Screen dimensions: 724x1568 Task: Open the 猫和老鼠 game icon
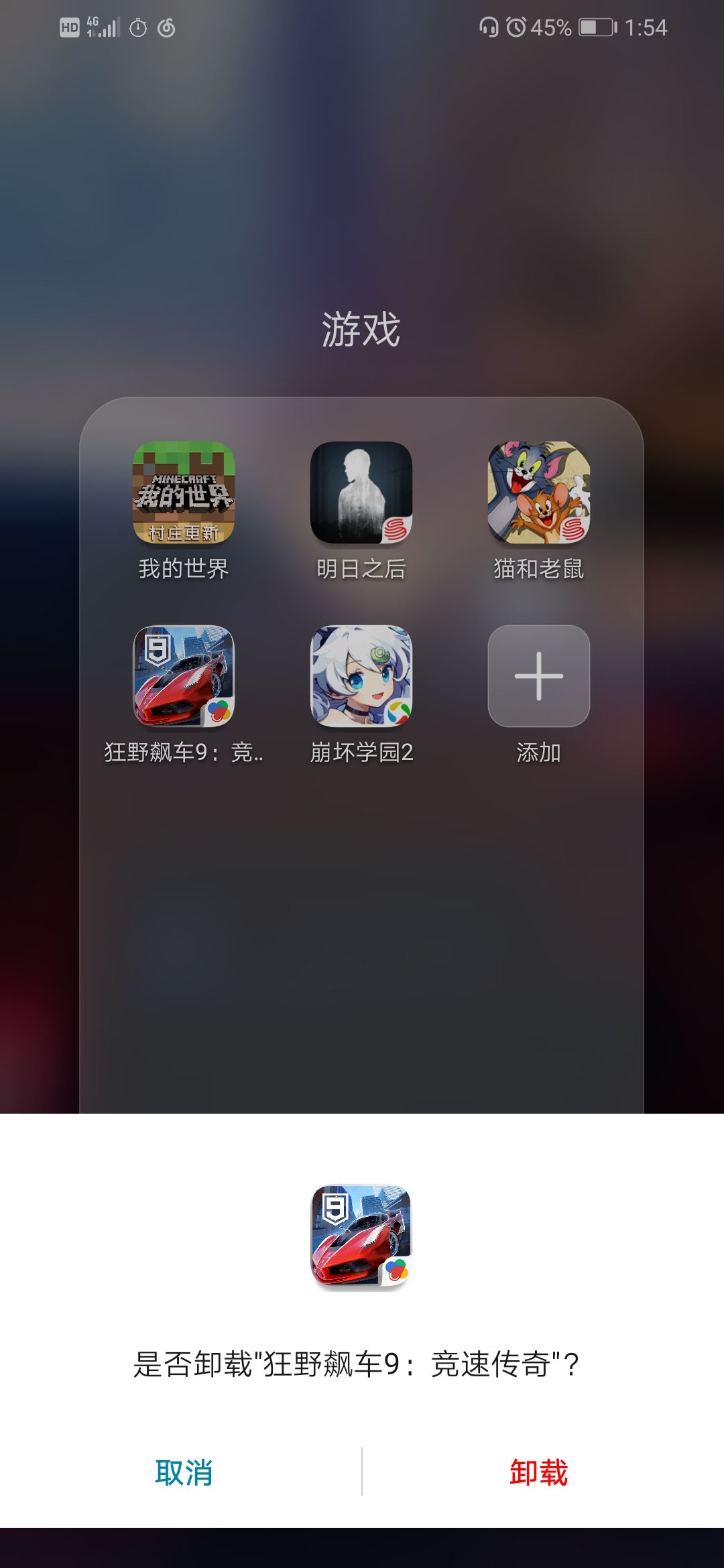539,493
